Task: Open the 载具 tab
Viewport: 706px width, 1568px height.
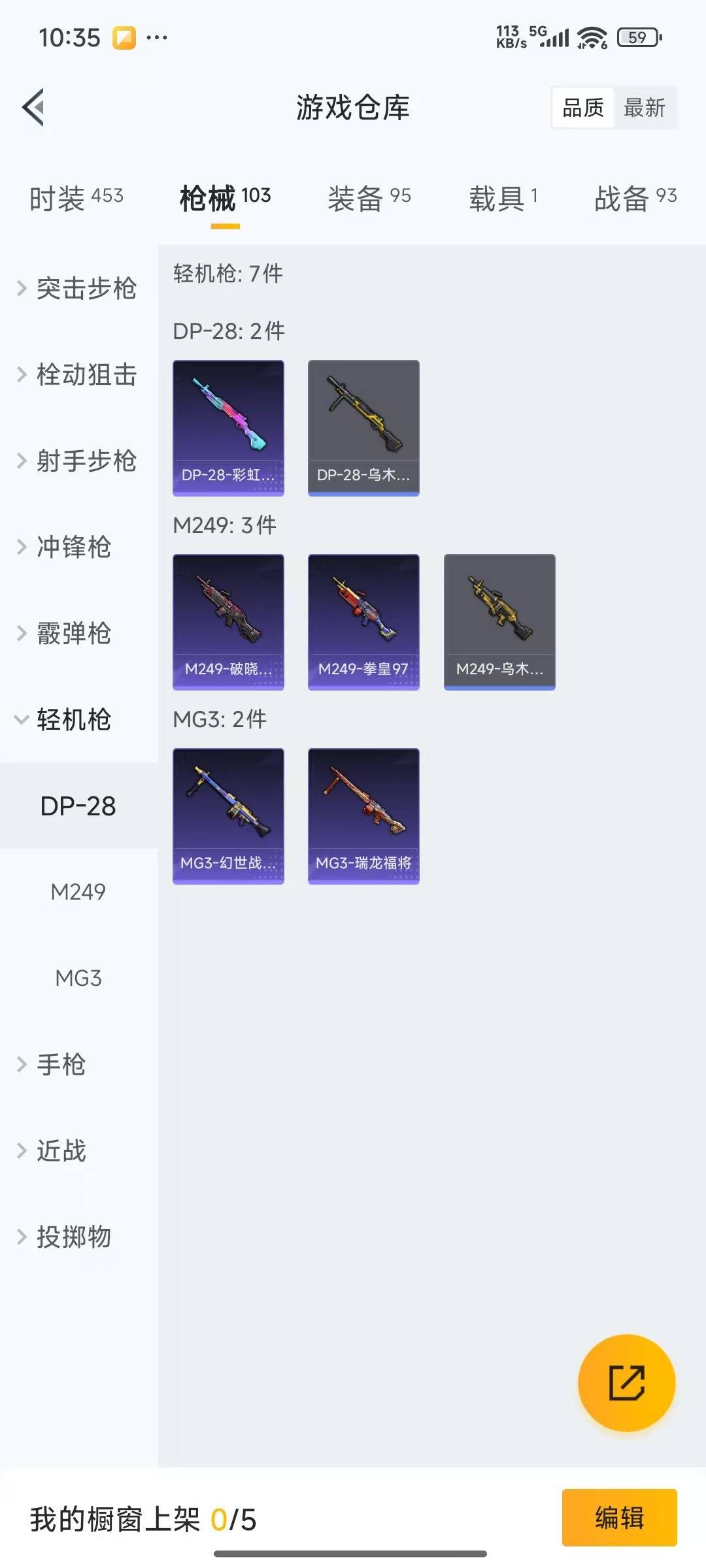Action: click(503, 198)
